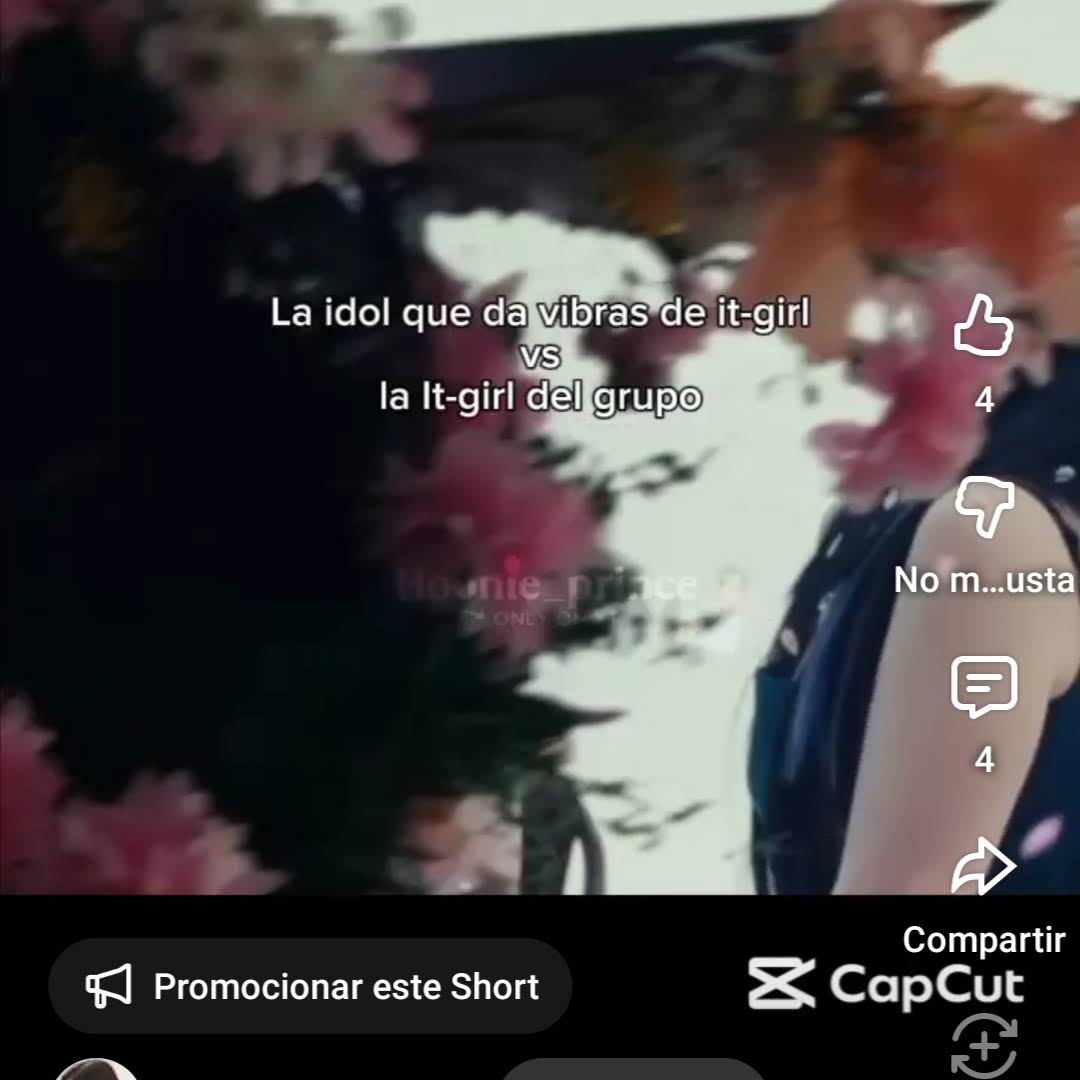
Task: Open the remix icon with plus
Action: [984, 1047]
